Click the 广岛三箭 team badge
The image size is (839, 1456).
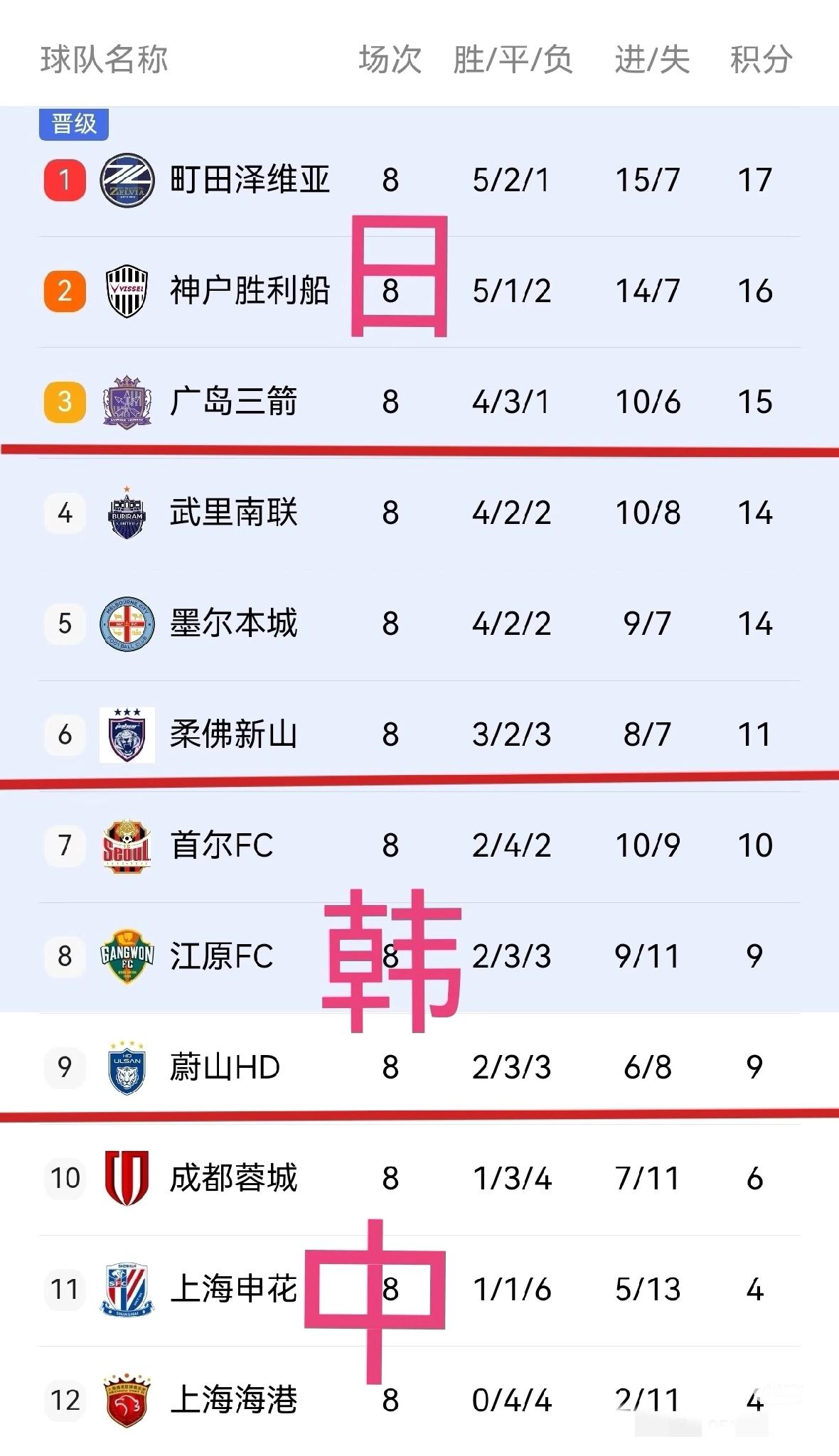click(x=128, y=402)
